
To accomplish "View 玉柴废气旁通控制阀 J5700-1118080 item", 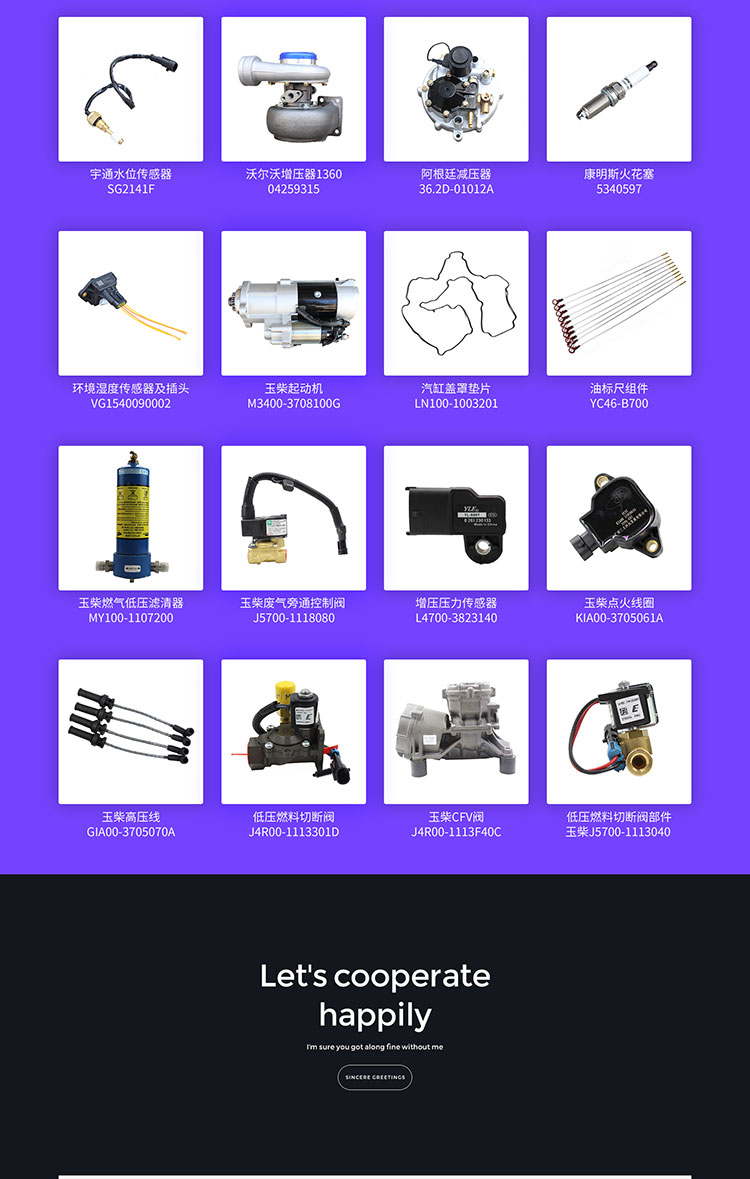I will [x=293, y=518].
